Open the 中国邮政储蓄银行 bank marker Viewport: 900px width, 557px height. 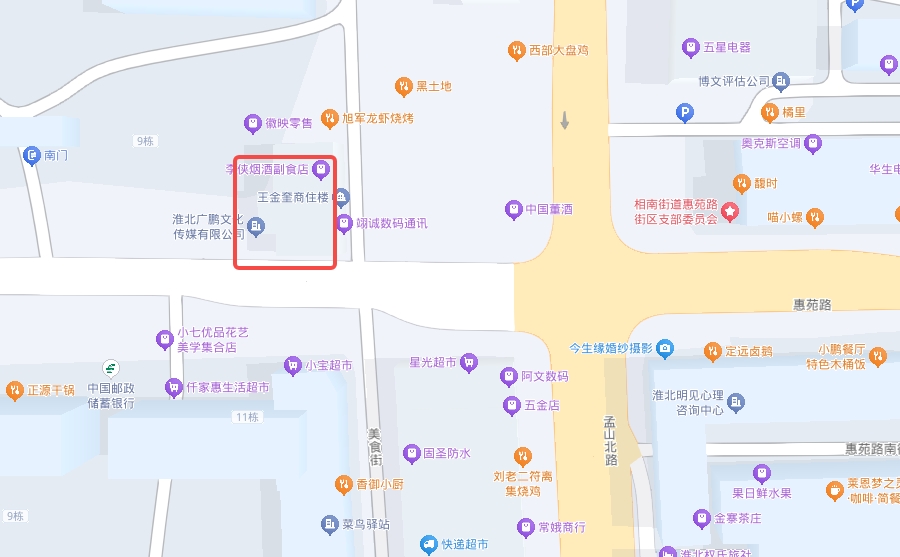coord(111,369)
